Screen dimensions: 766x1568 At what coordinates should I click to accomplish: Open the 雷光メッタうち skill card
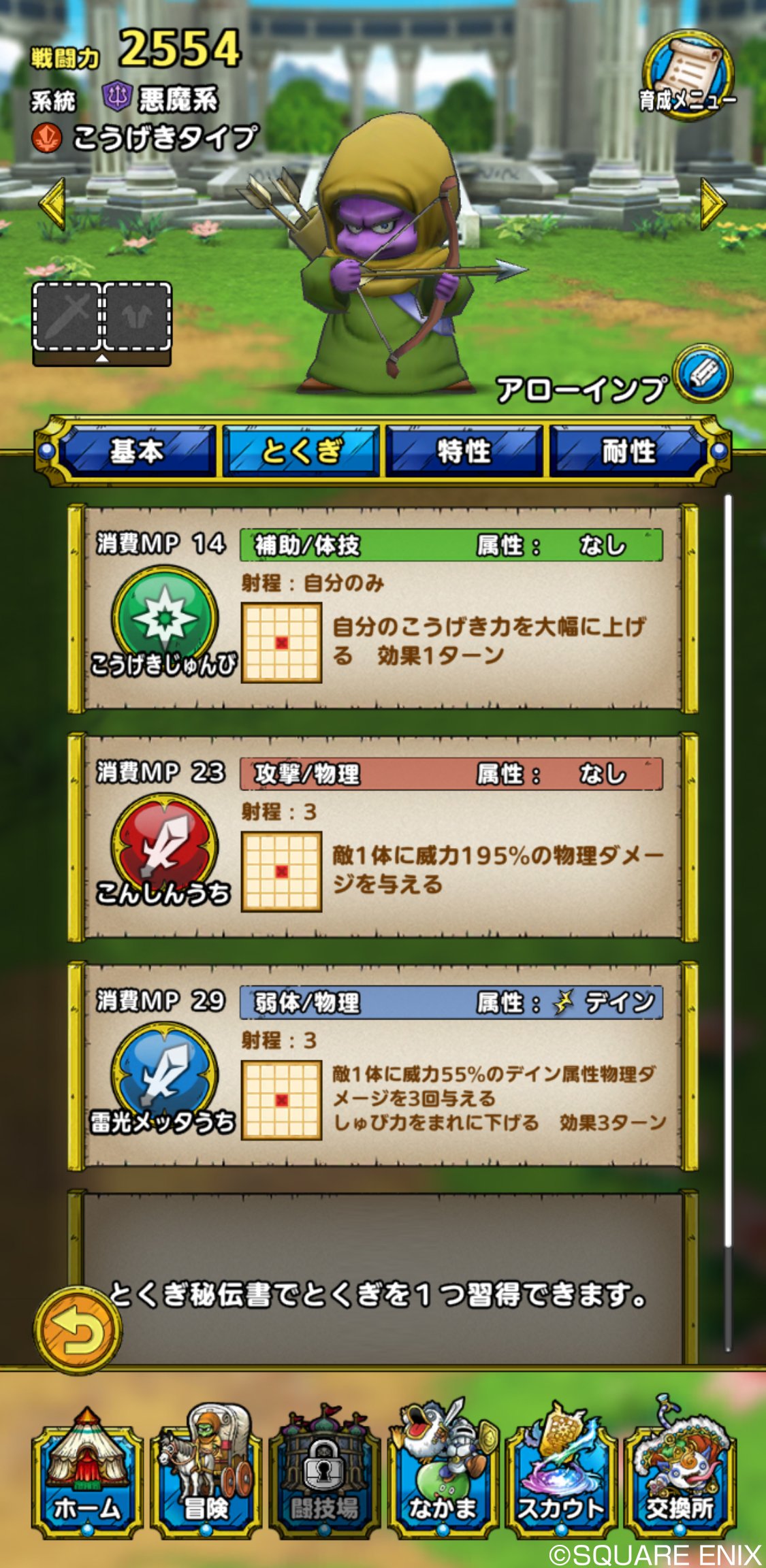pos(383,1066)
